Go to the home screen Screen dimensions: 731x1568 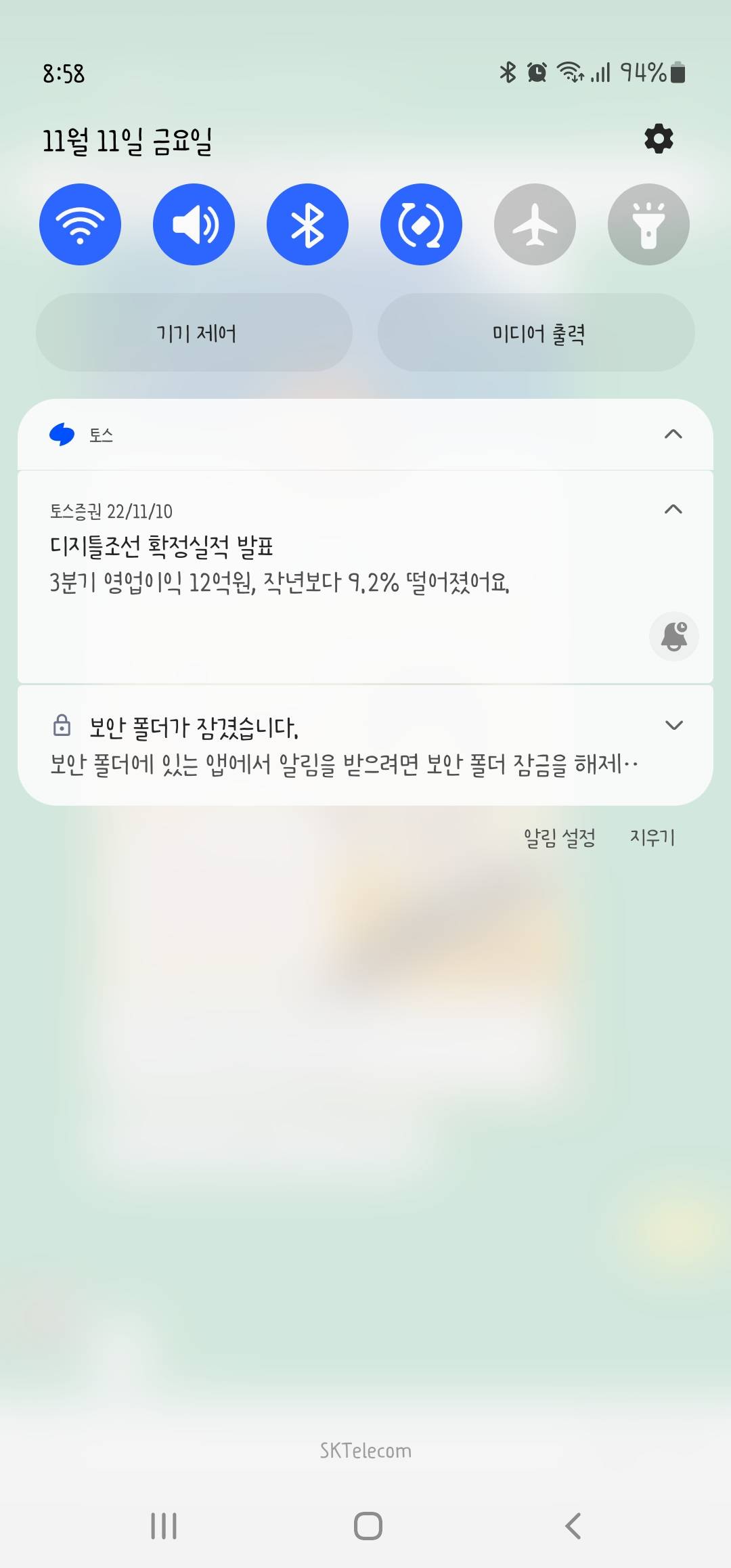pyautogui.click(x=368, y=1526)
